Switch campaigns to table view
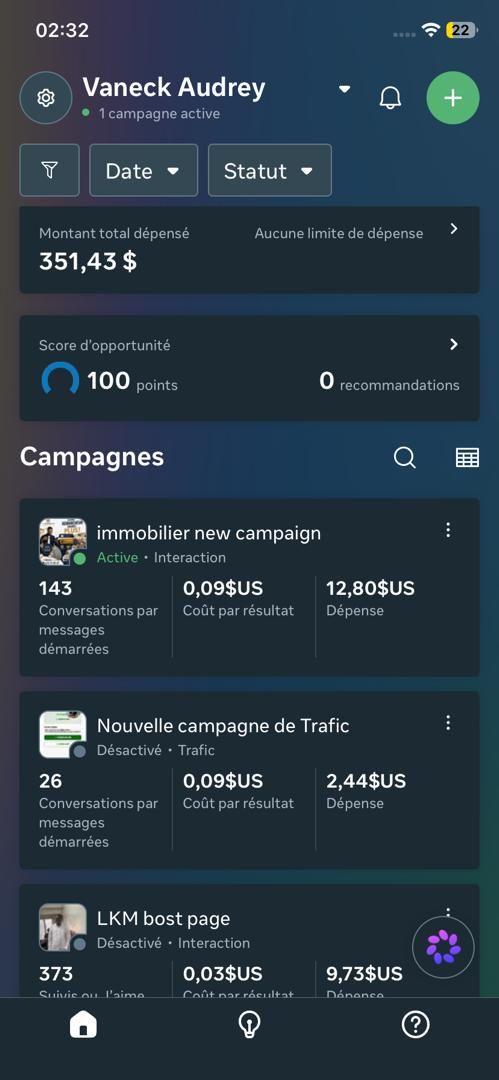Viewport: 499px width, 1080px height. pyautogui.click(x=467, y=457)
